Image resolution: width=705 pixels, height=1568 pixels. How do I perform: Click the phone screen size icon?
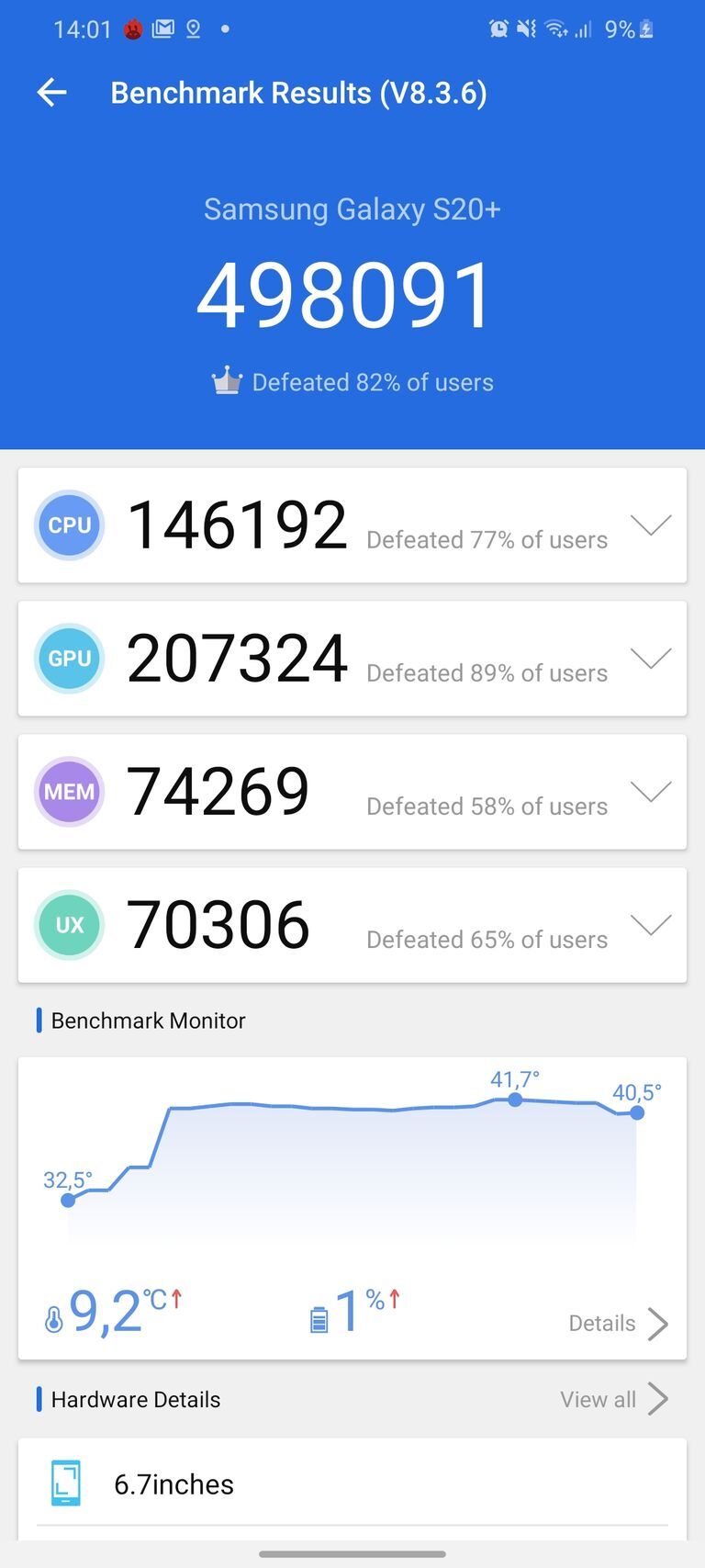(x=66, y=1483)
